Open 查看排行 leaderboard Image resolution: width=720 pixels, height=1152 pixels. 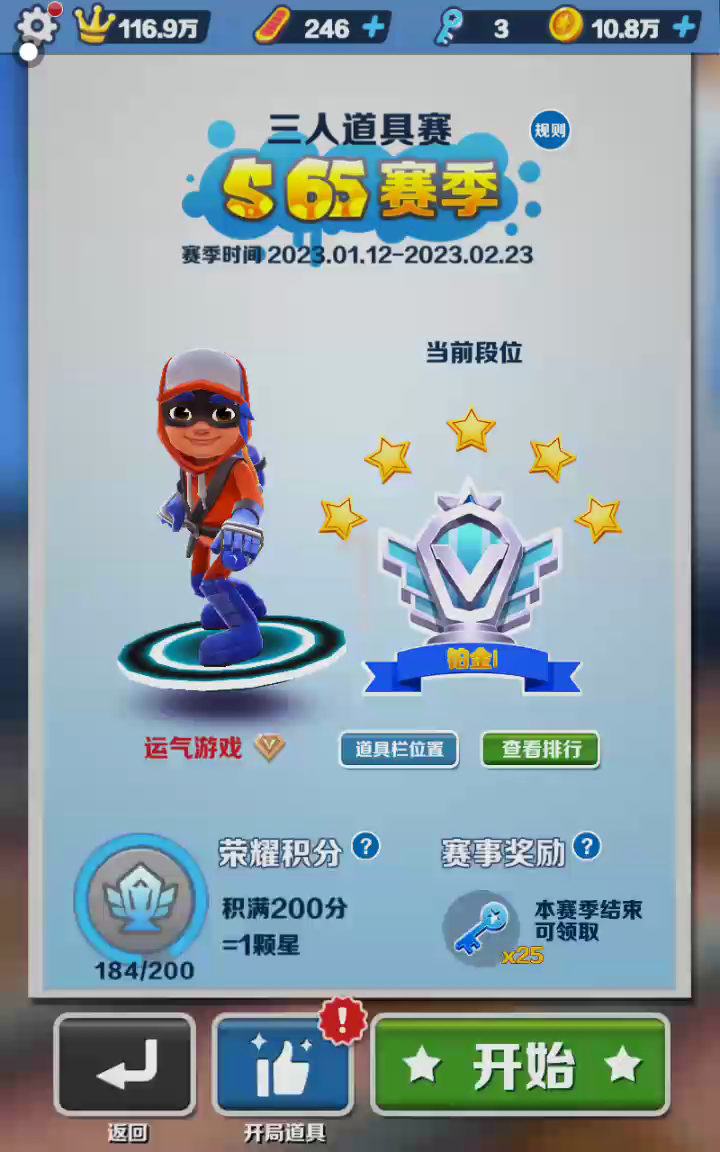(541, 749)
